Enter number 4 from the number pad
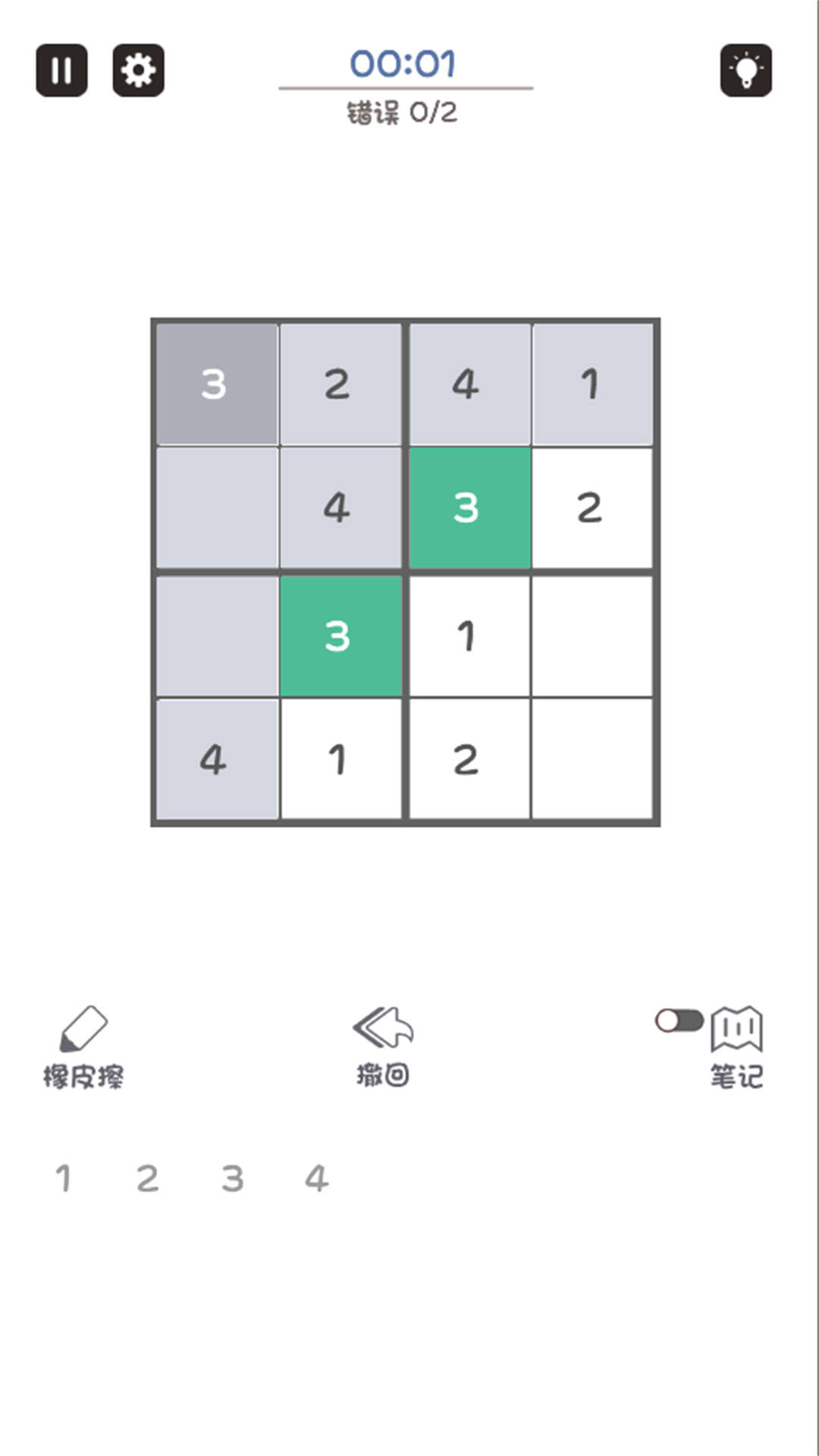 click(316, 1178)
